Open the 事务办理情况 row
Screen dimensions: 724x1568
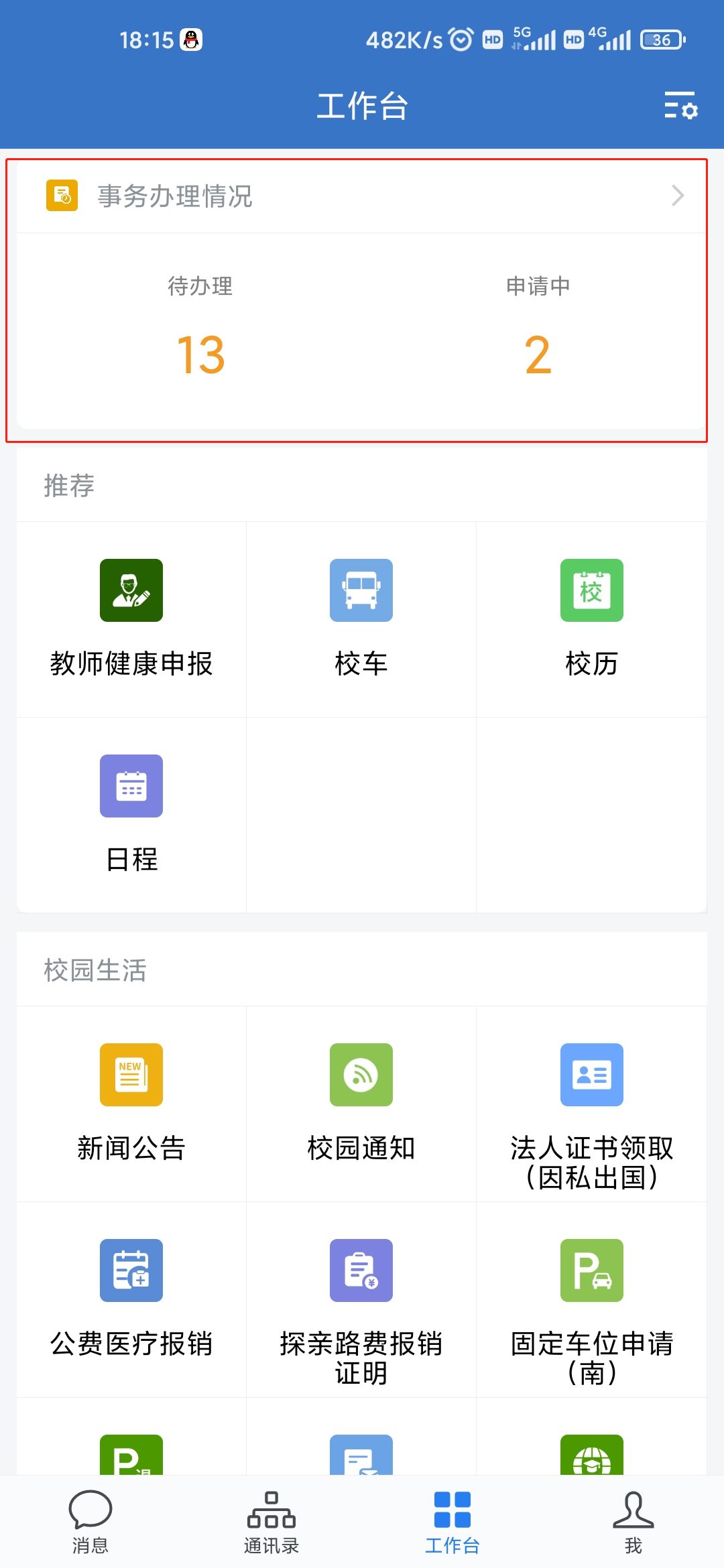[362, 196]
